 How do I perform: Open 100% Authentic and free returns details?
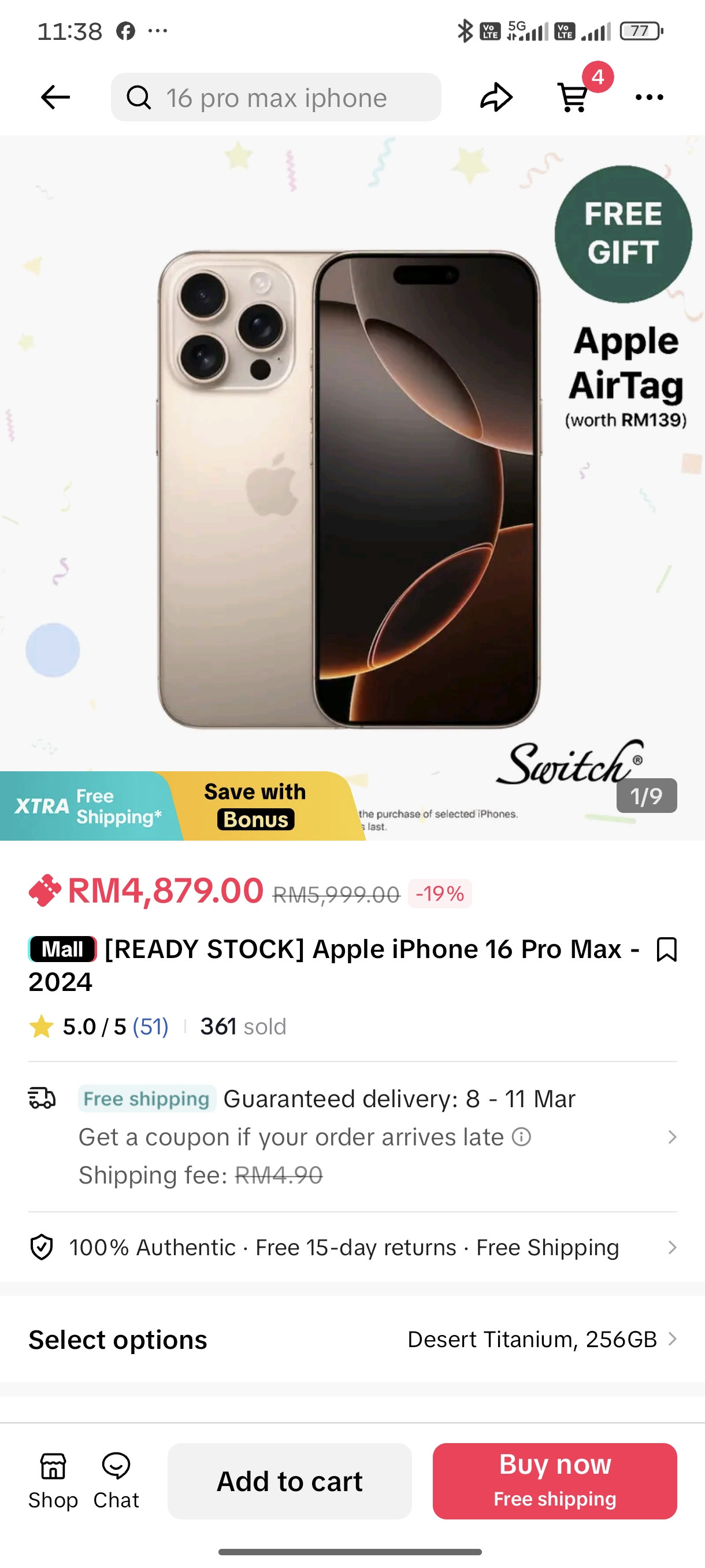(x=352, y=1247)
